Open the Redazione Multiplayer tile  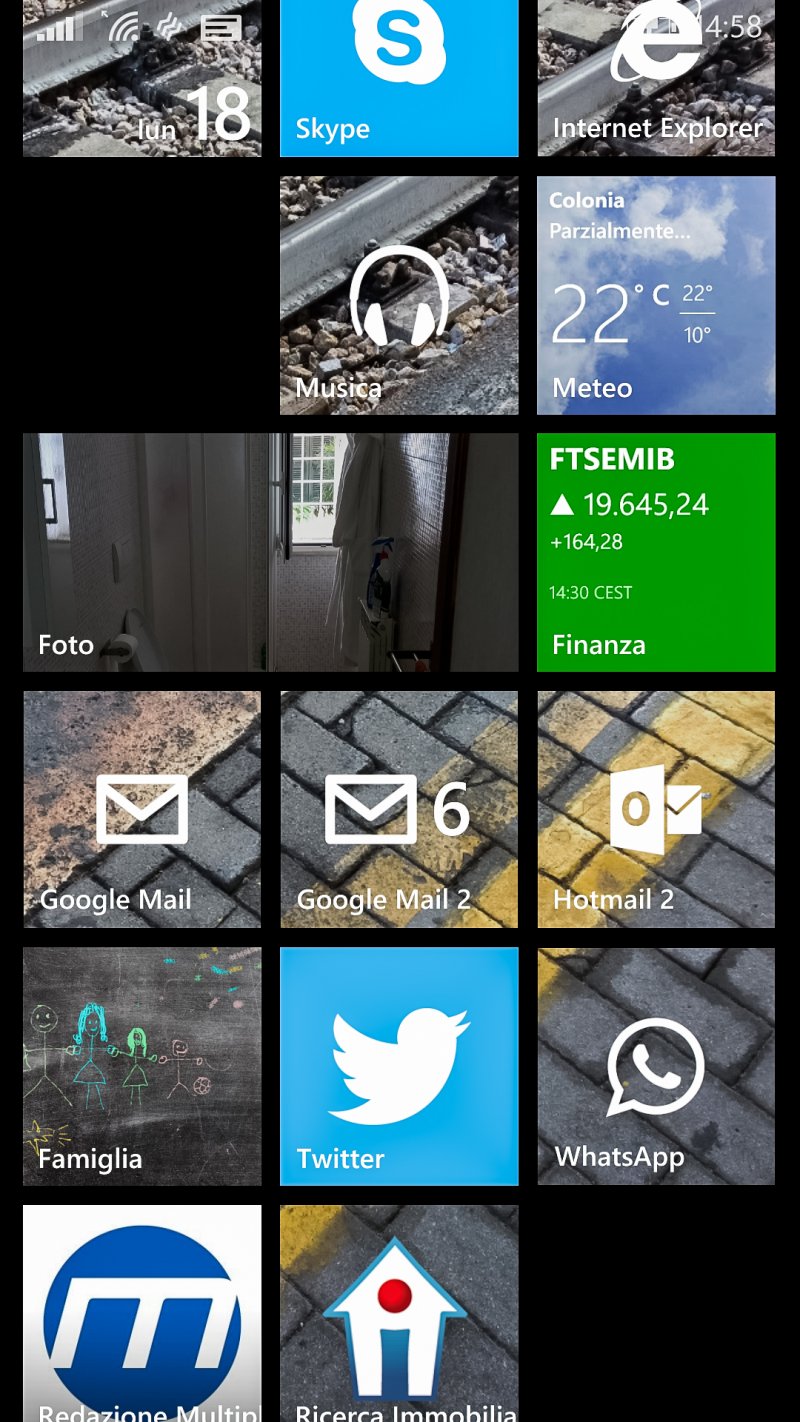click(x=142, y=1310)
